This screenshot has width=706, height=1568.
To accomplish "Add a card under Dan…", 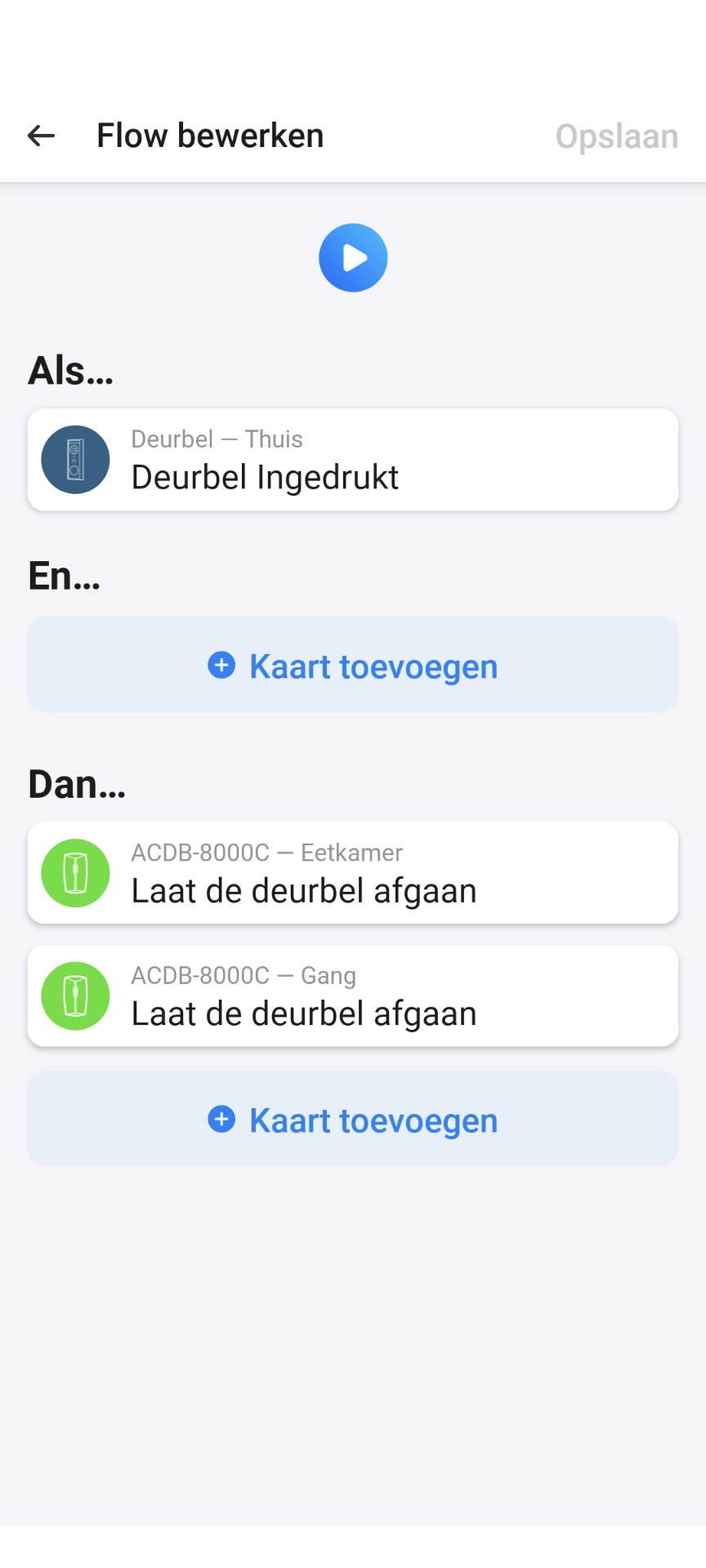I will (353, 1120).
